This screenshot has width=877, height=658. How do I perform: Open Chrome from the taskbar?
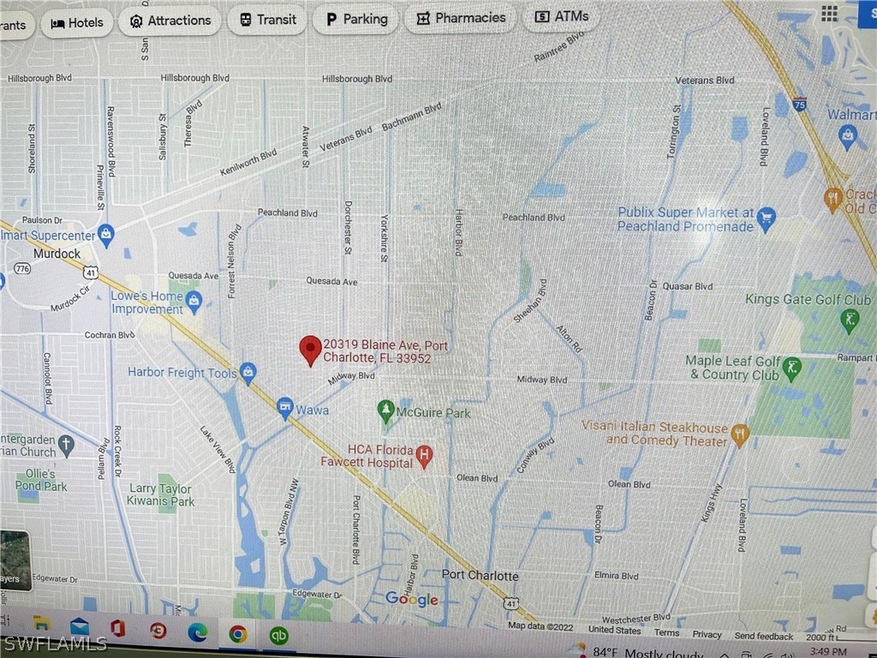point(238,633)
